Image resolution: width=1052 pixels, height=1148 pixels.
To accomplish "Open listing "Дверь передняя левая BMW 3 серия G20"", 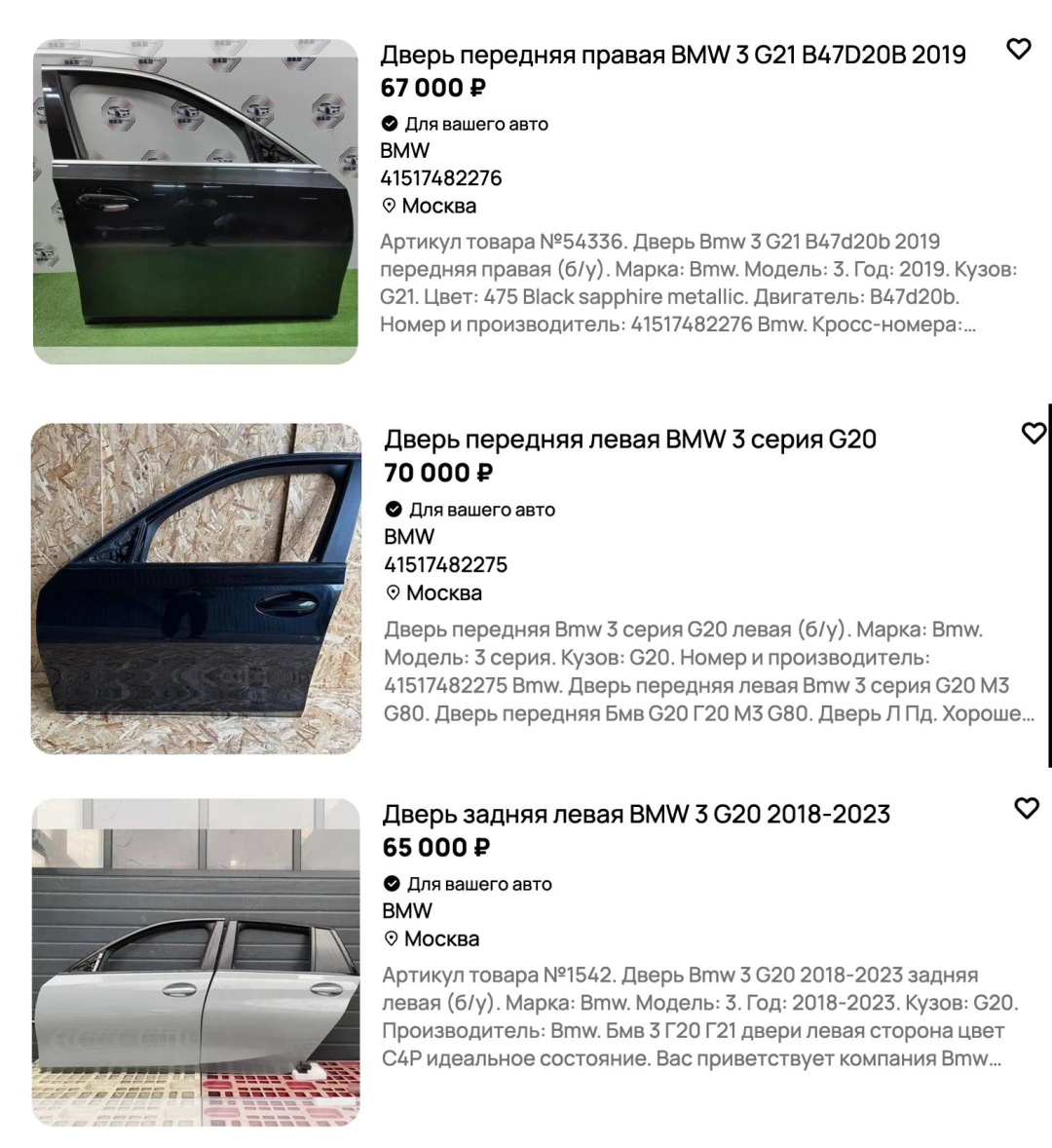I will (629, 440).
